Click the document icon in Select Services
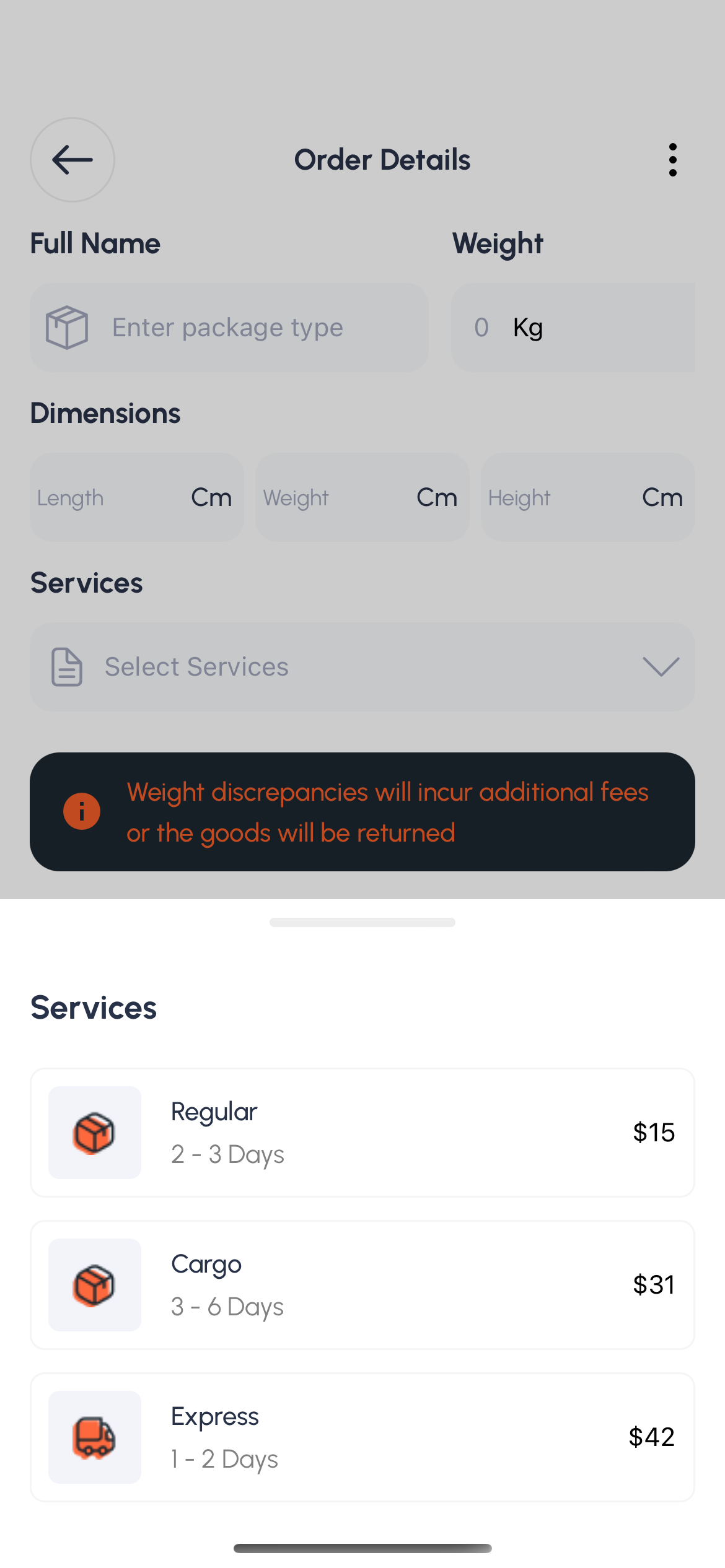725x1568 pixels. click(x=66, y=666)
